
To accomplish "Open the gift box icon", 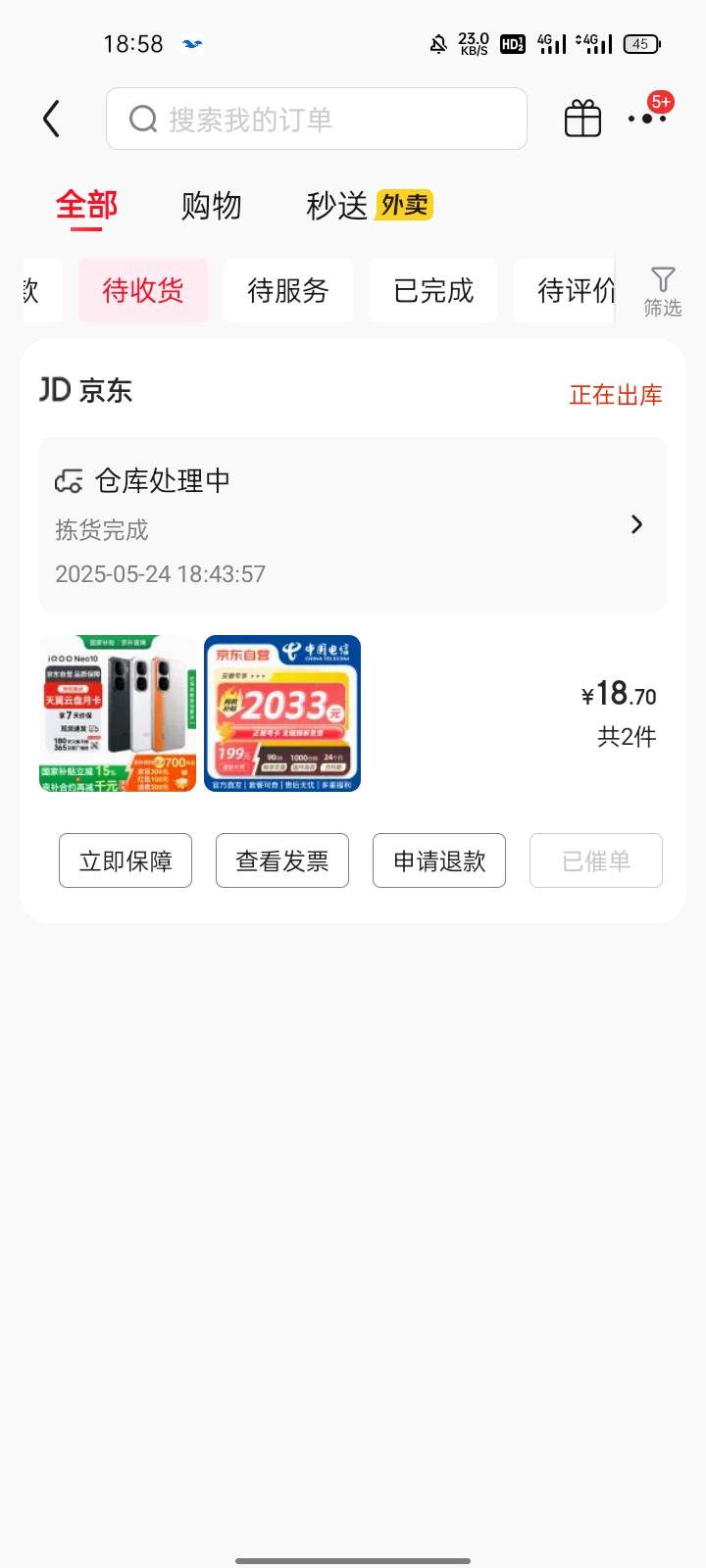I will tap(582, 119).
